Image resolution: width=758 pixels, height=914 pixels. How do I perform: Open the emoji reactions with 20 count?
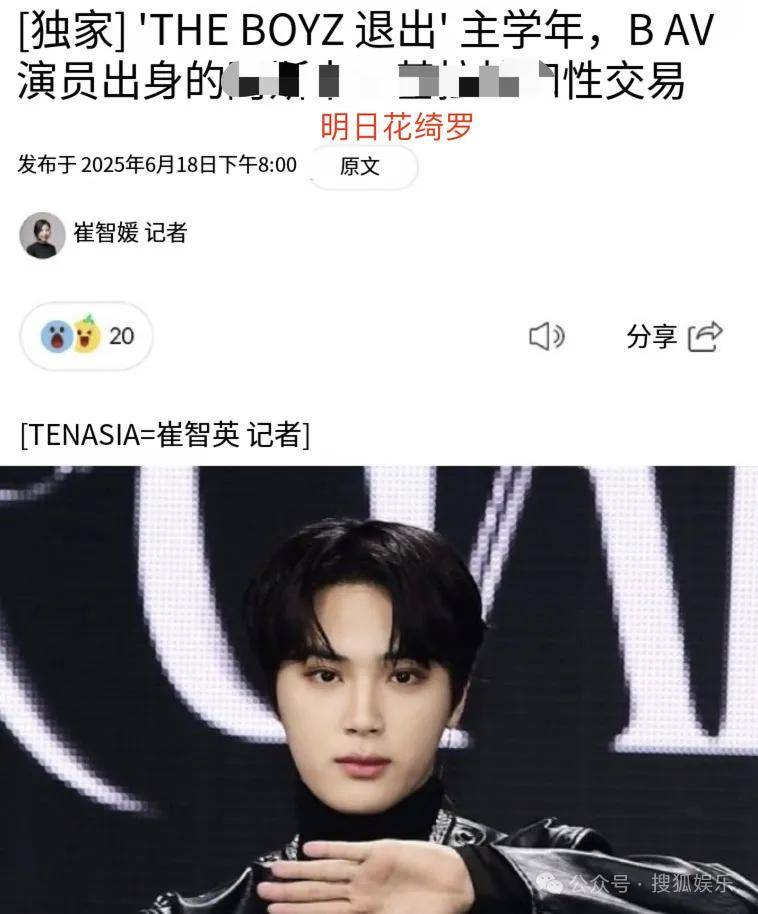coord(87,336)
